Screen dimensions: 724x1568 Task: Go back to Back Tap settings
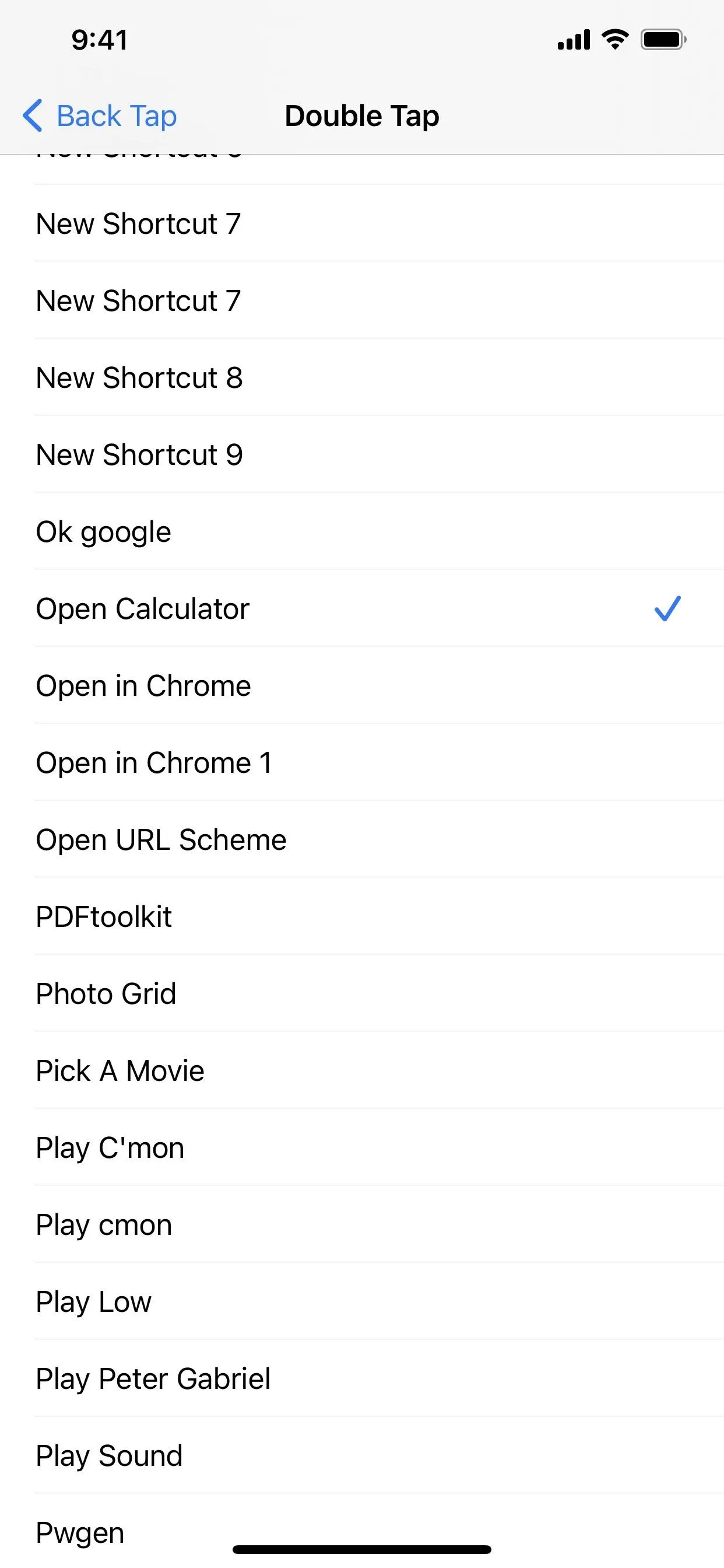tap(100, 116)
